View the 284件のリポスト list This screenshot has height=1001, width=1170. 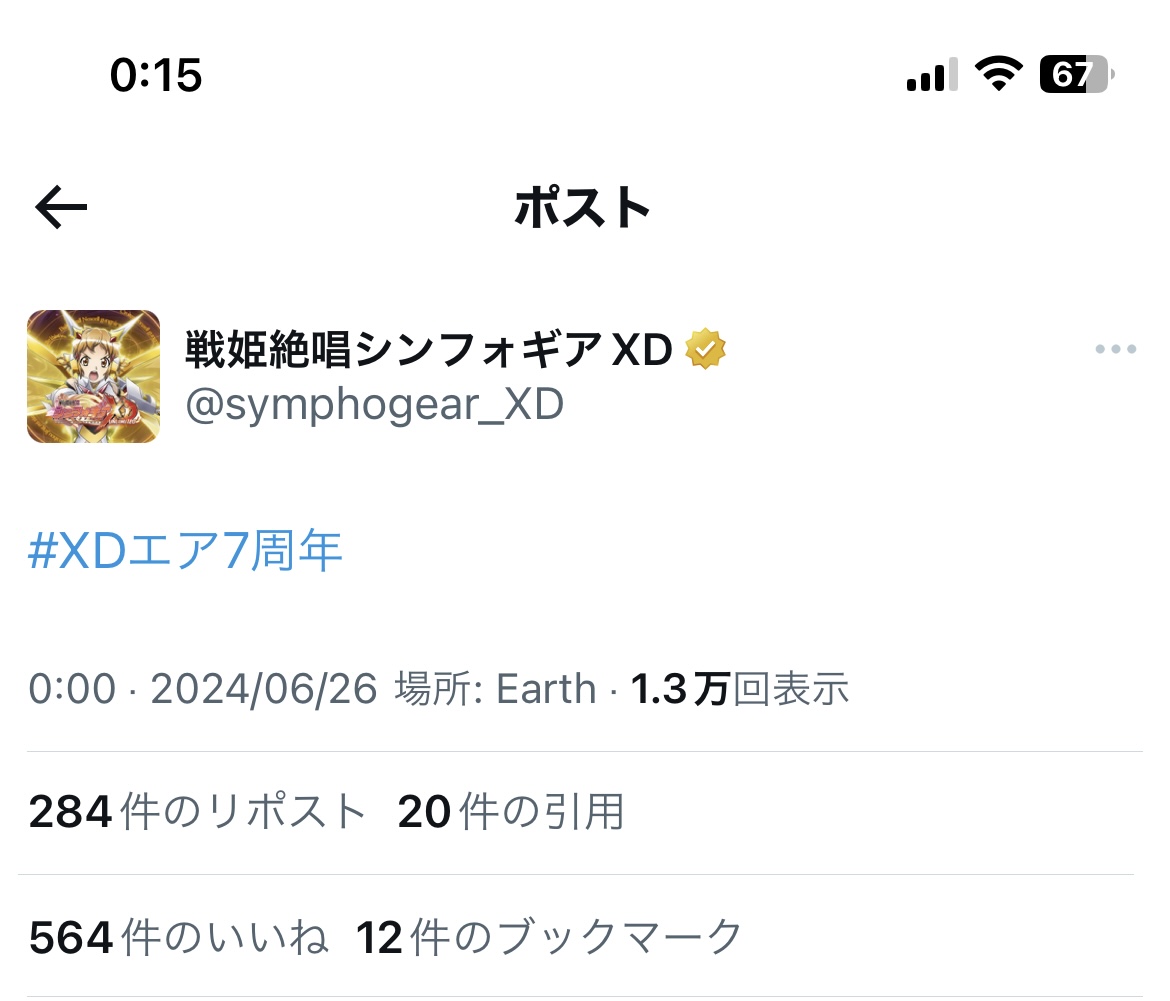coord(197,812)
